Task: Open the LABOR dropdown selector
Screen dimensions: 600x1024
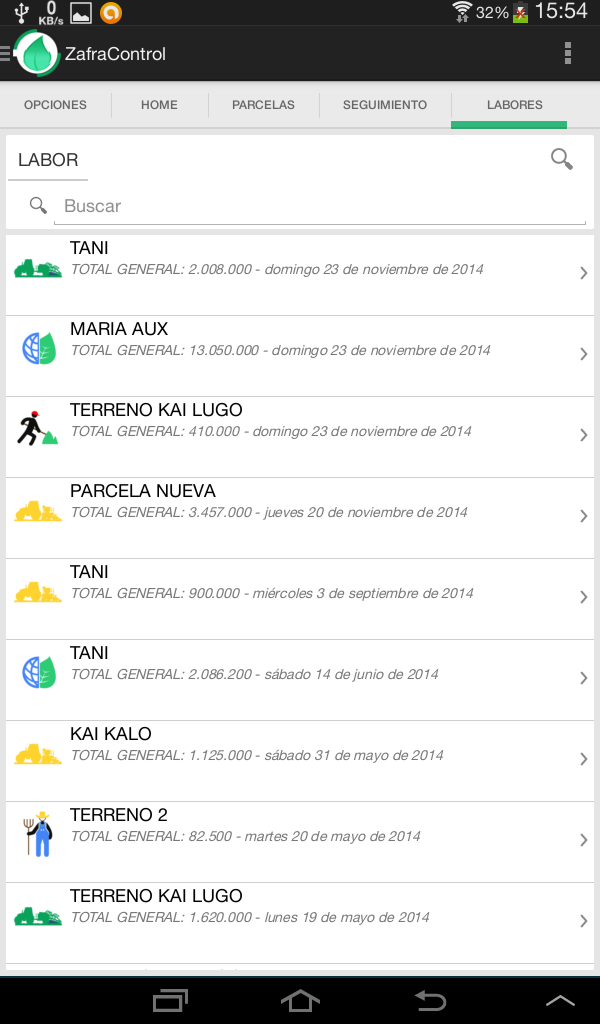Action: click(x=48, y=160)
